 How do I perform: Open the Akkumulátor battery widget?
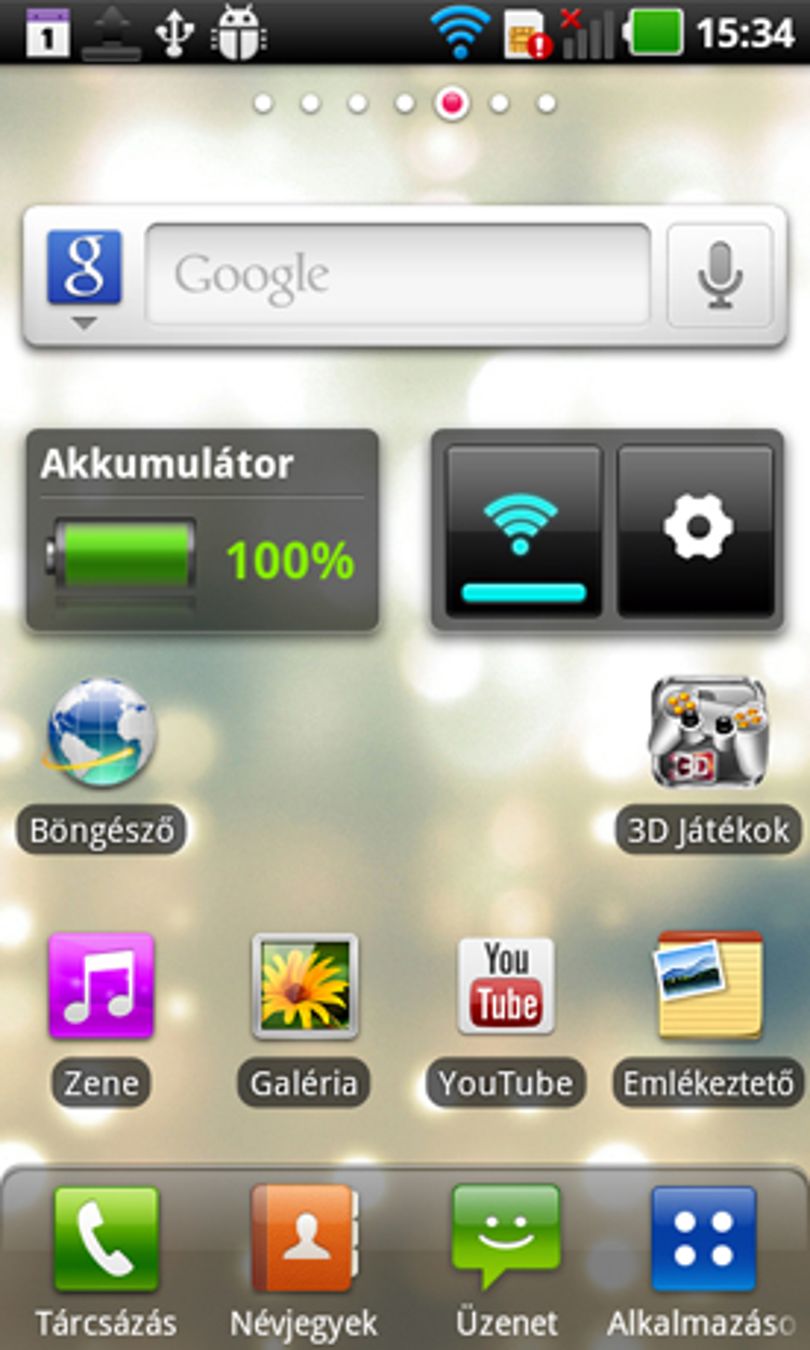click(x=202, y=530)
